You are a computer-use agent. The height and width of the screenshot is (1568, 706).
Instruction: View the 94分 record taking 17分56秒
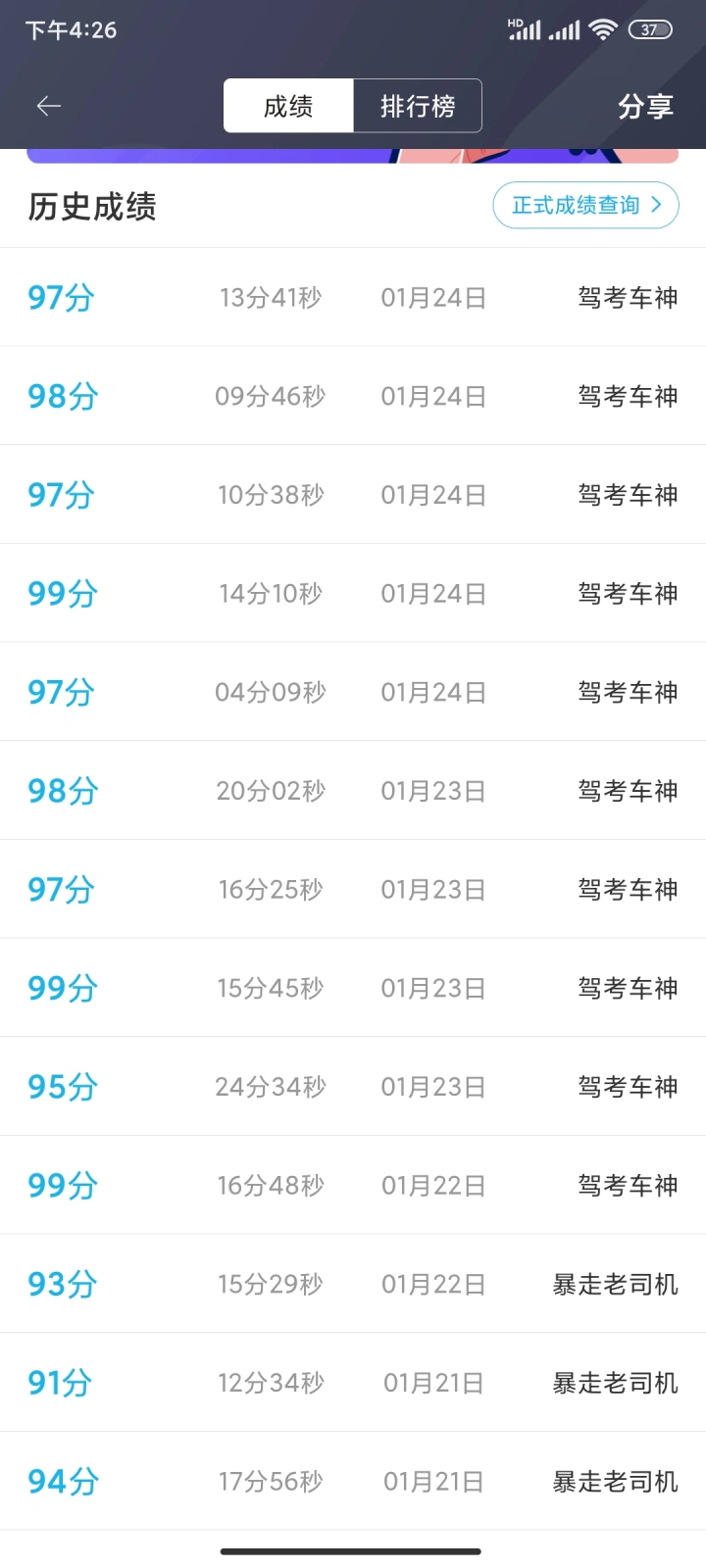(353, 1481)
